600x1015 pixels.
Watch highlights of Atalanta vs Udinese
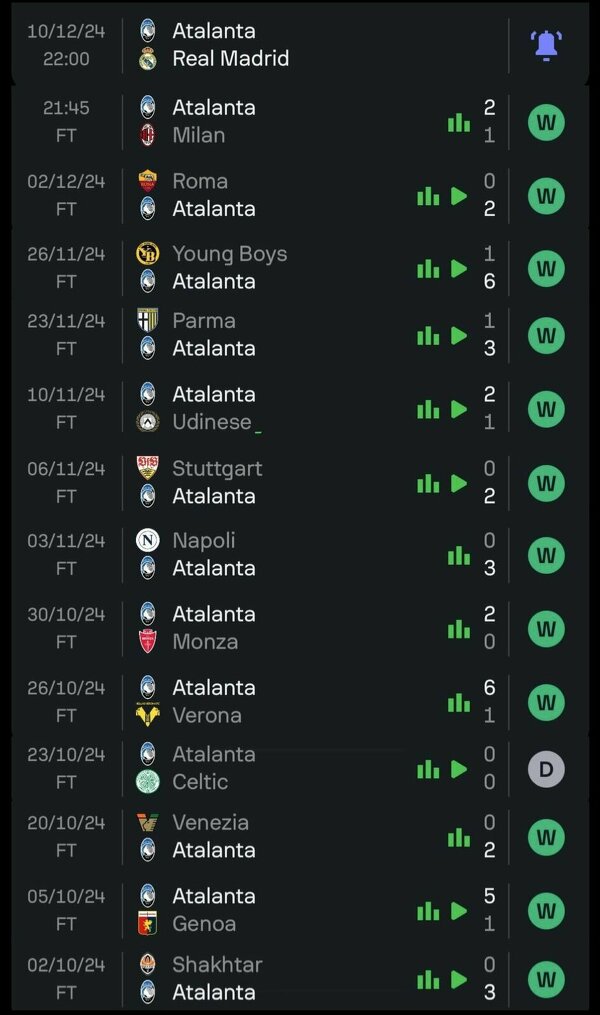[459, 409]
